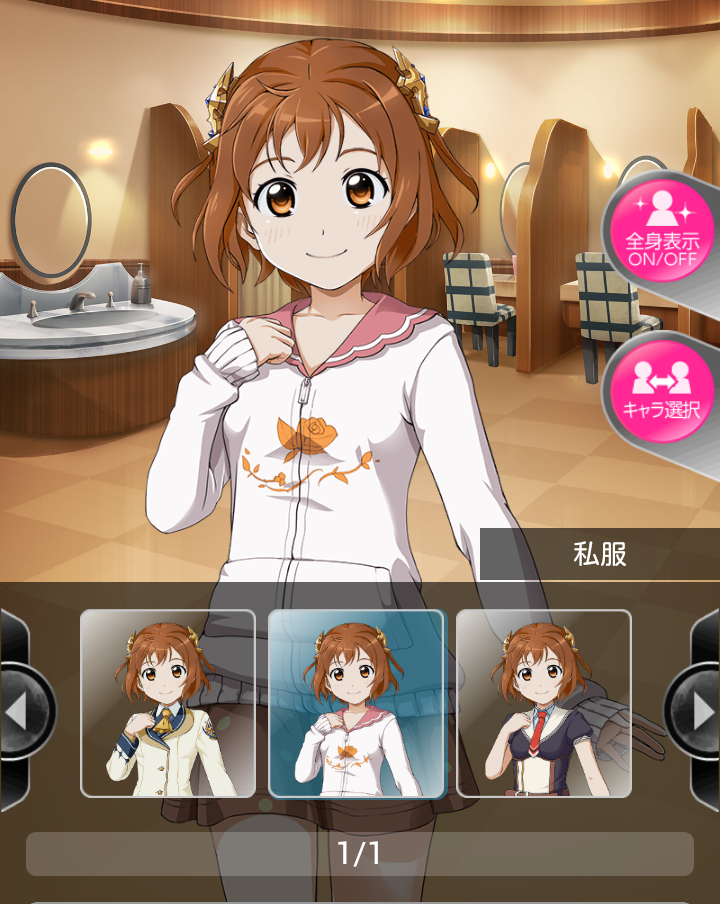Go to the previous outfit with the left arrow

pyautogui.click(x=20, y=711)
